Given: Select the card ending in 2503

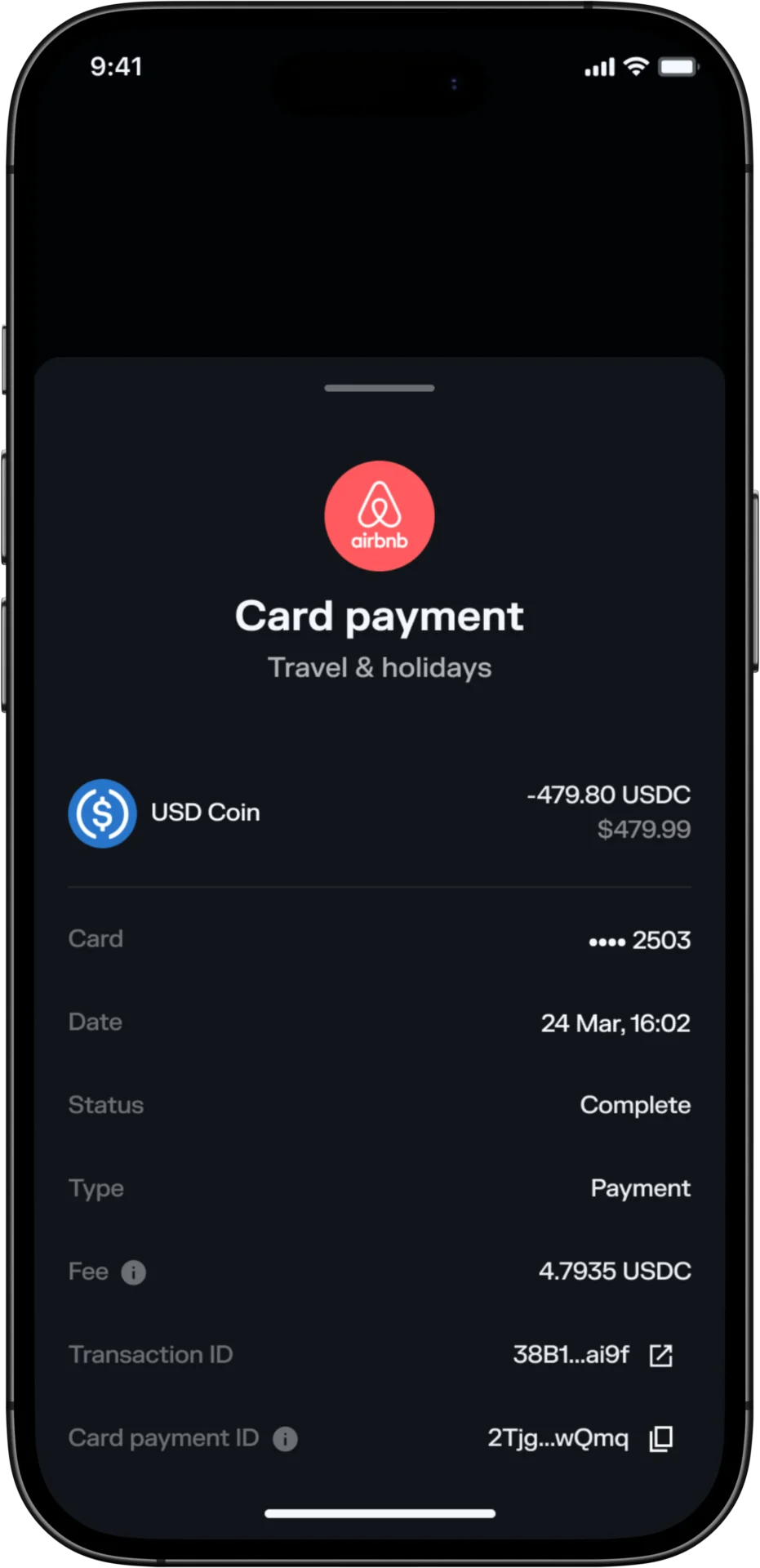Looking at the screenshot, I should [x=639, y=941].
